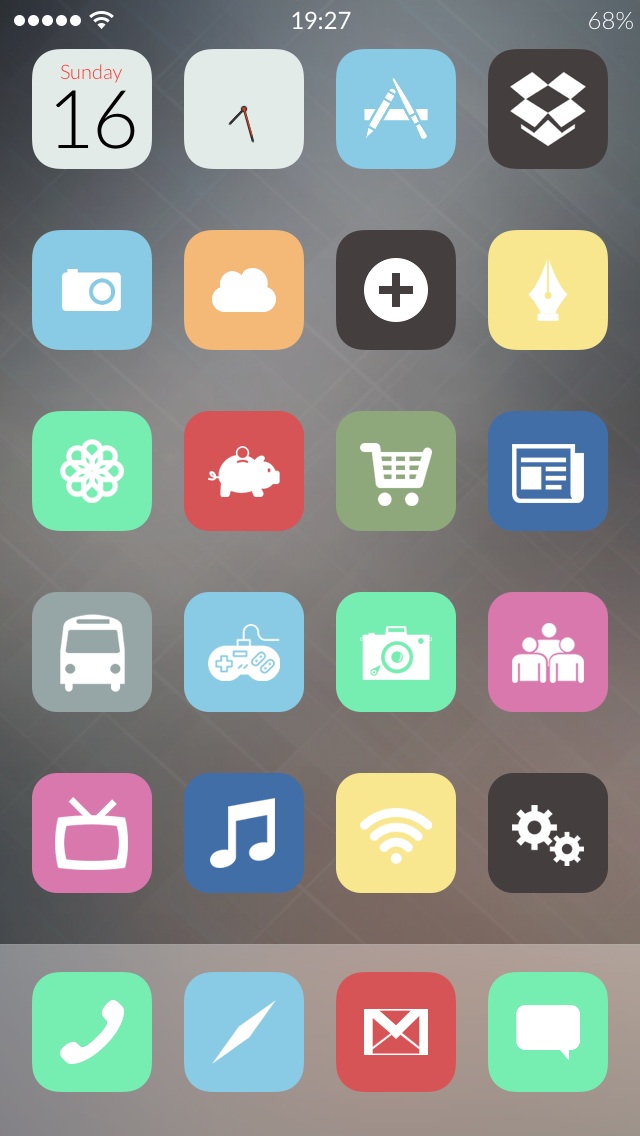Open the newspaper app
640x1136 pixels.
click(548, 471)
